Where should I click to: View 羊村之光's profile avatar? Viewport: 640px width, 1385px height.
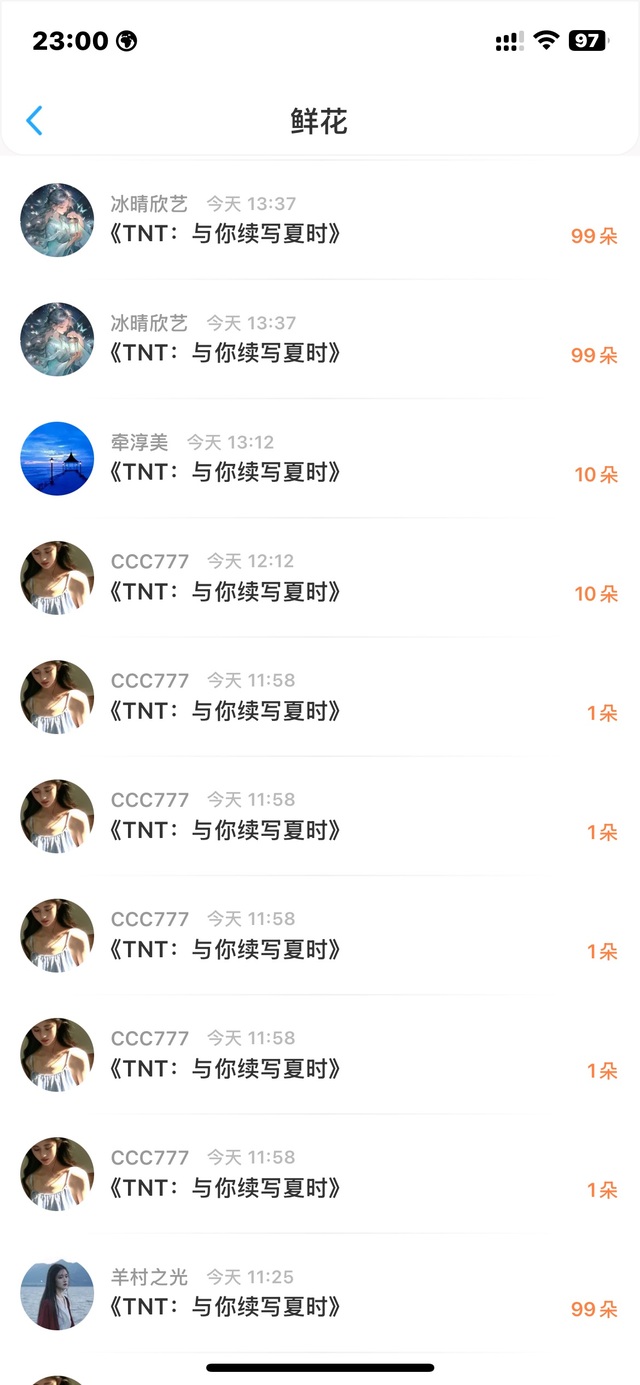tap(57, 1293)
